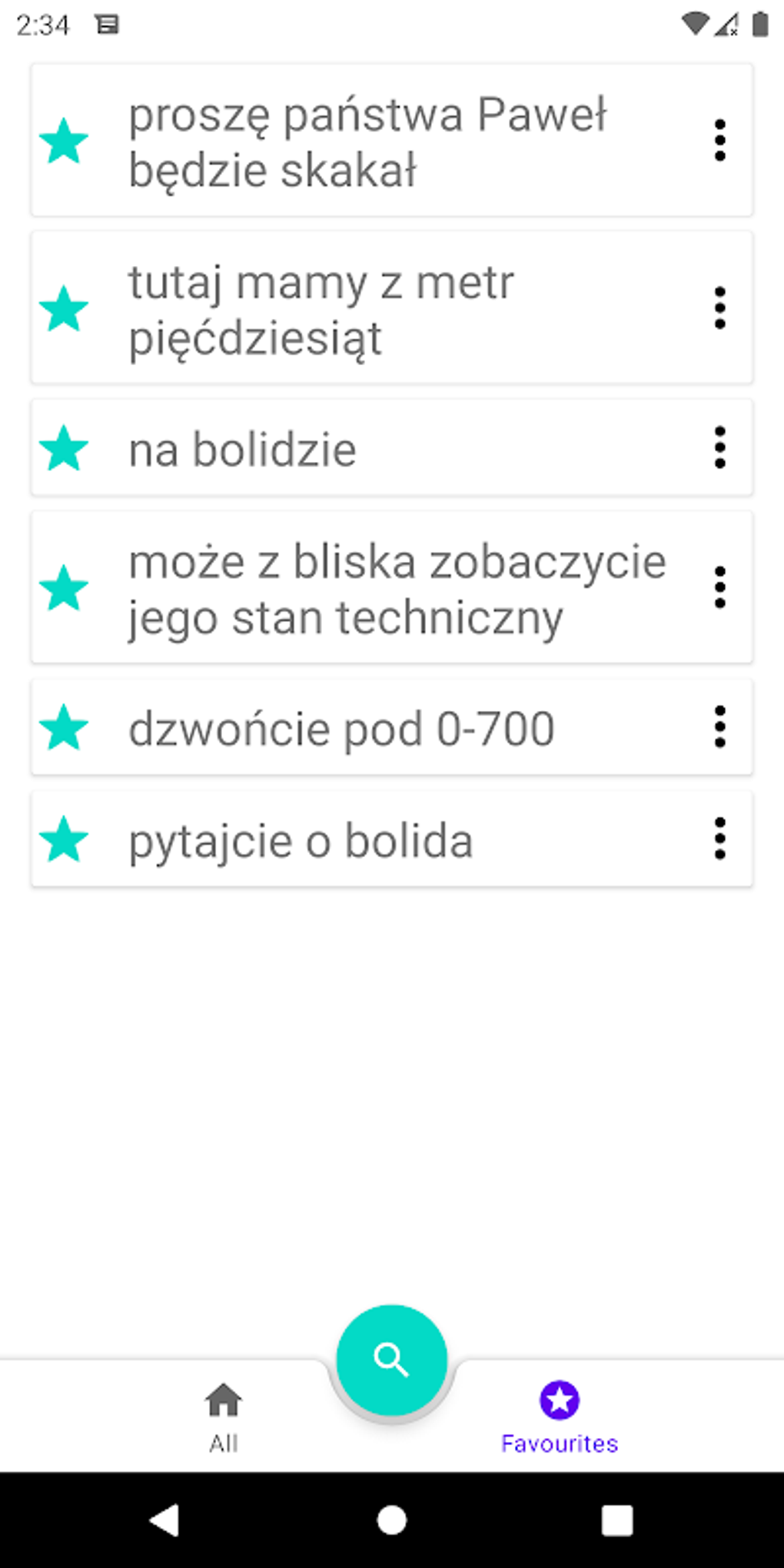
Task: Open more options for 'proszę państwa Paweł'
Action: click(719, 141)
